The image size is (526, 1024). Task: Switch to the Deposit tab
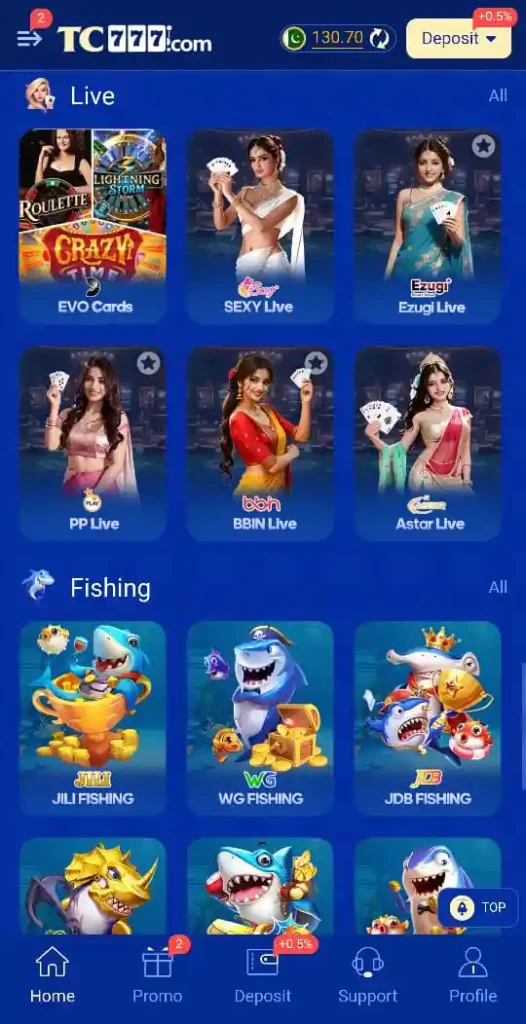tap(263, 975)
